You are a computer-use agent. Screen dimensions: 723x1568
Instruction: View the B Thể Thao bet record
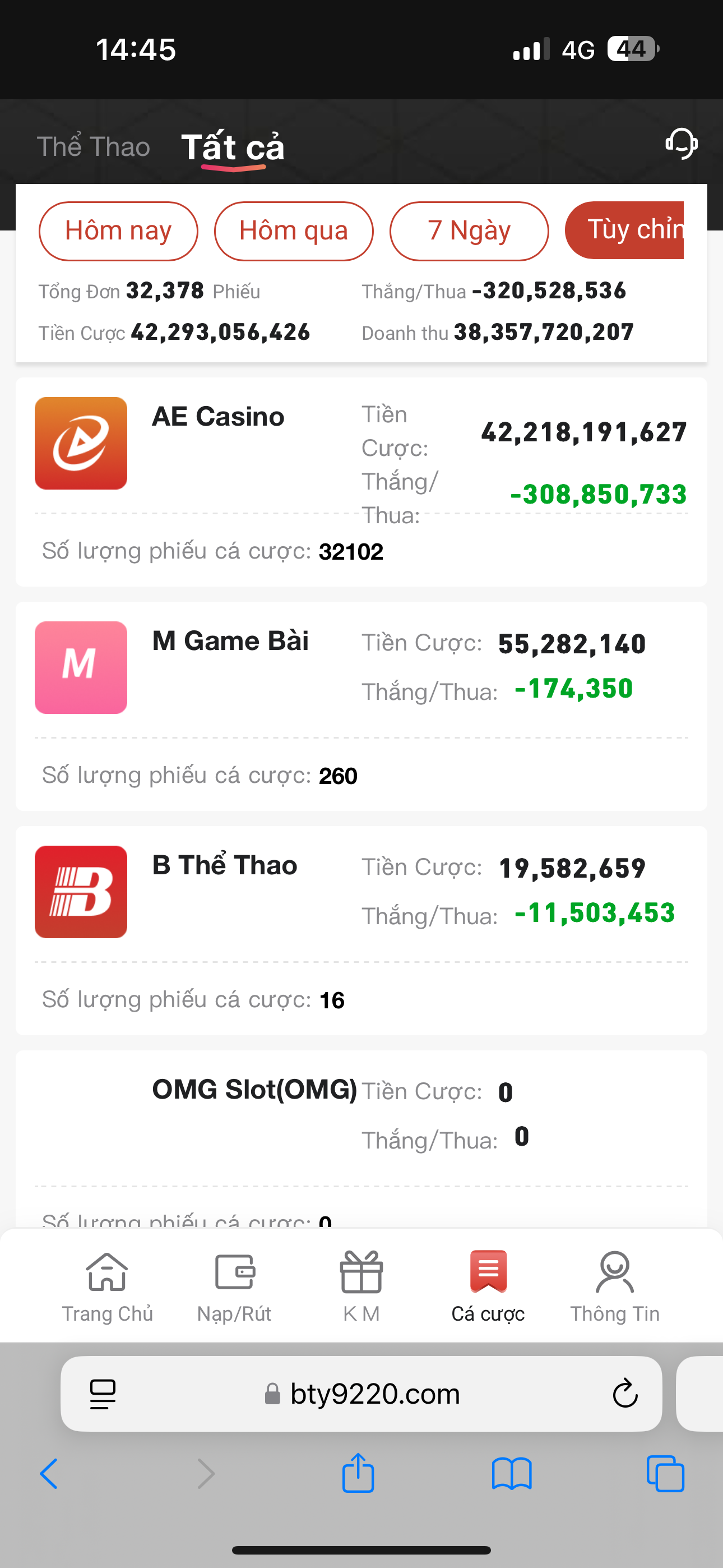(225, 865)
